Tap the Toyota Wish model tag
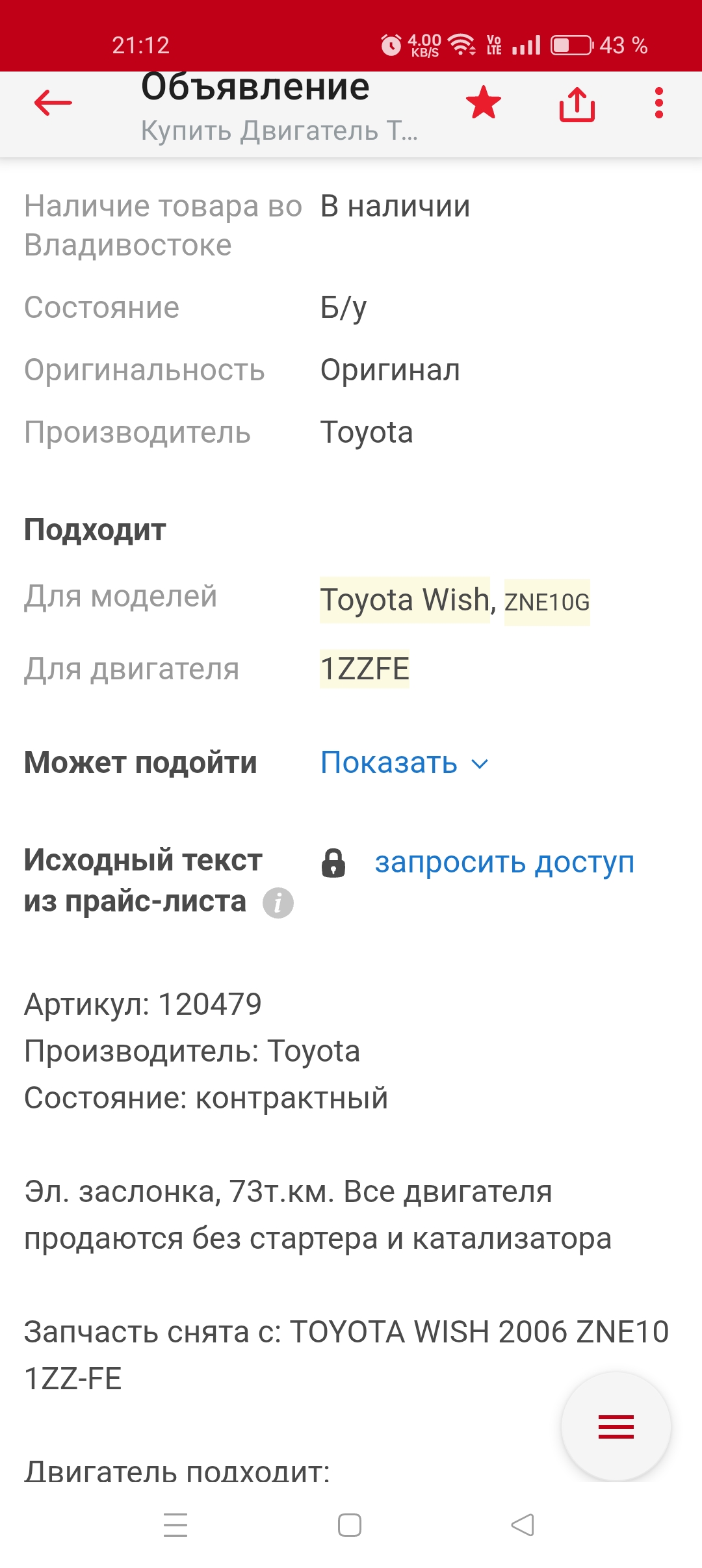702x1568 pixels. [404, 600]
